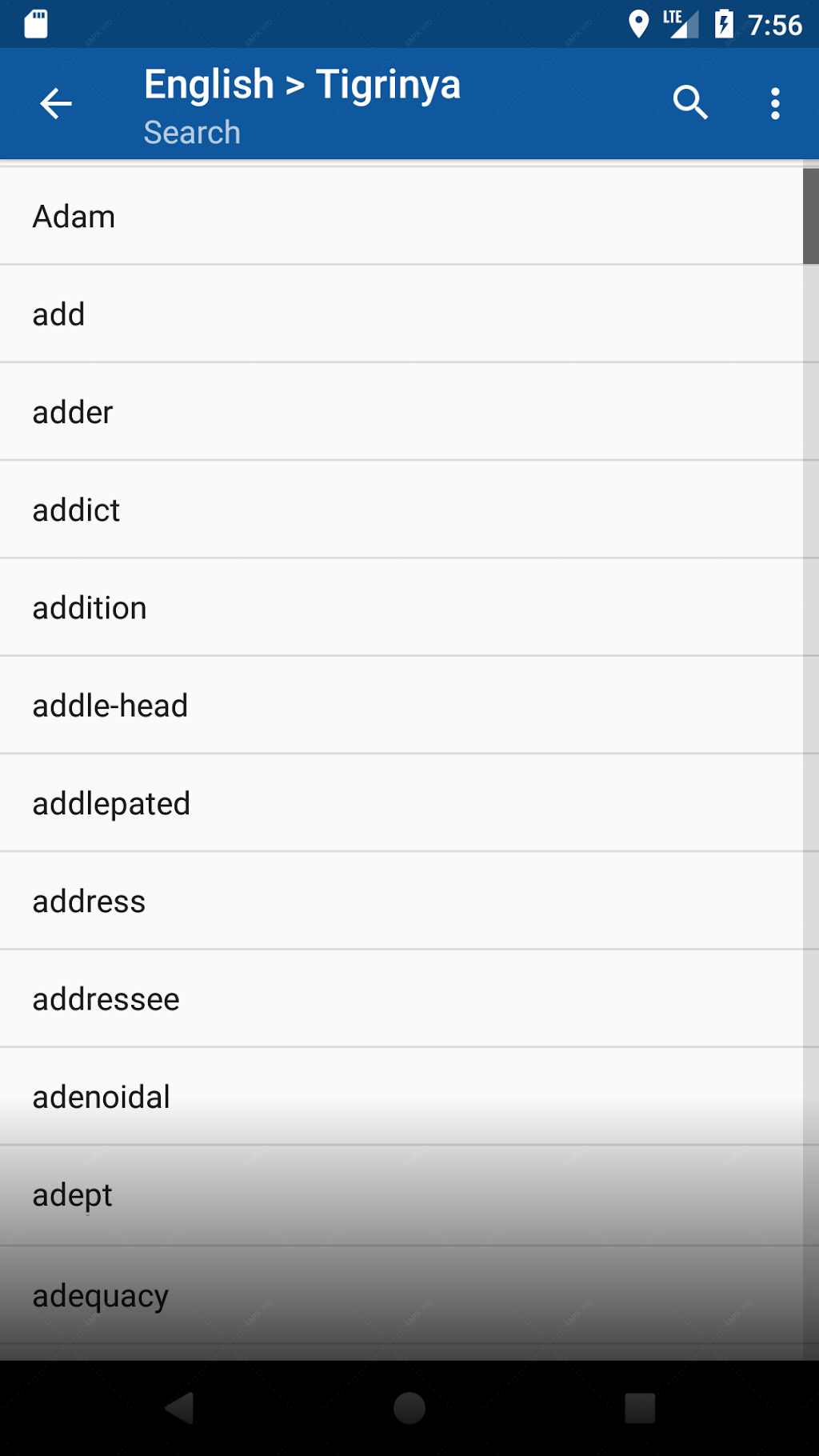
Task: Open the overflow menu
Action: click(x=775, y=104)
